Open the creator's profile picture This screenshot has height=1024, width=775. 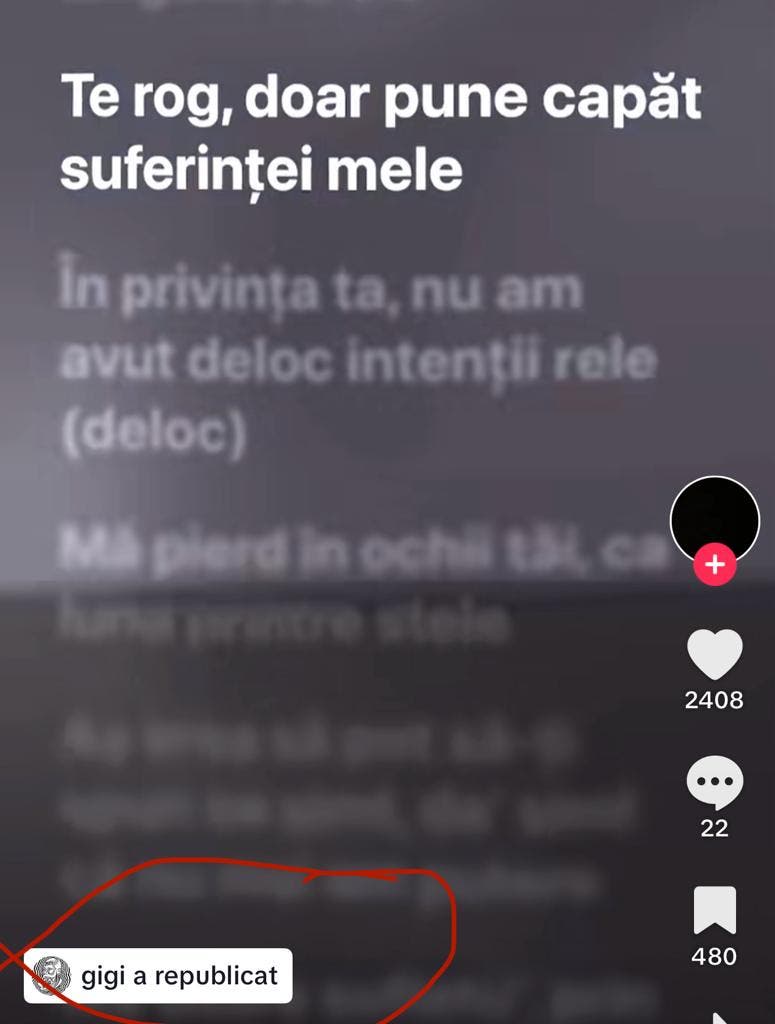(714, 518)
